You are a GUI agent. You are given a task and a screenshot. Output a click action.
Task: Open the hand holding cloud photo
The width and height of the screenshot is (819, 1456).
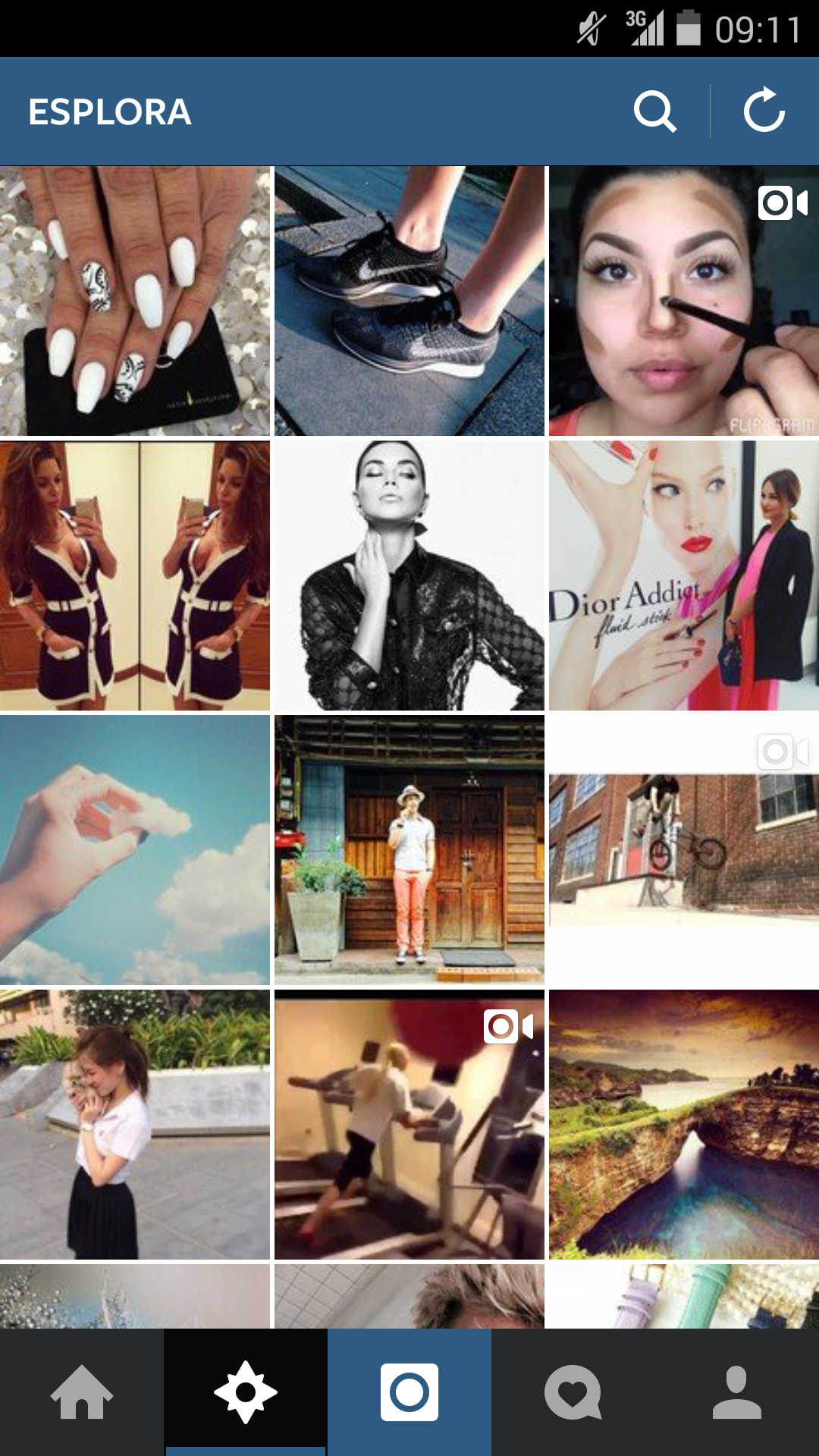tap(135, 850)
